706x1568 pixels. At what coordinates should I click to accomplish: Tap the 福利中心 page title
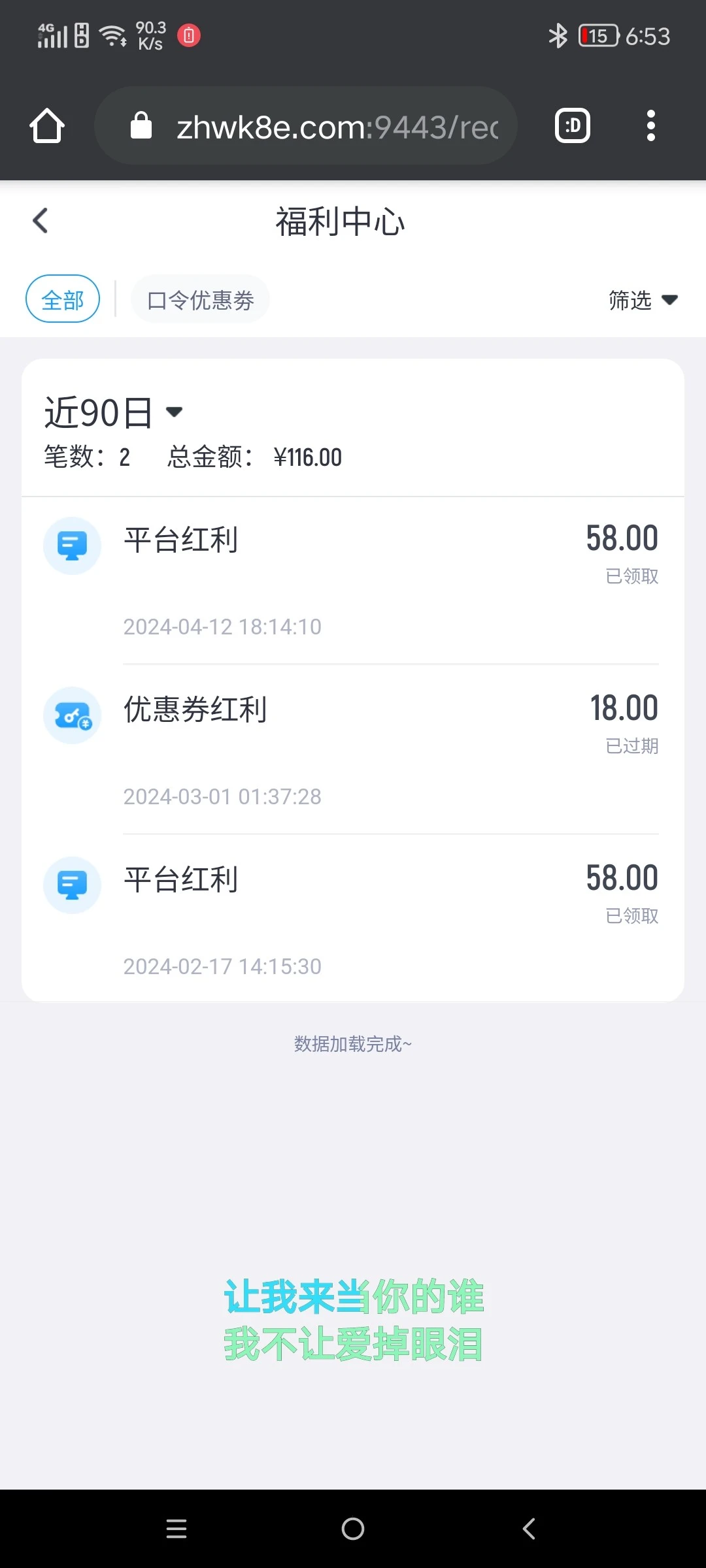point(340,221)
